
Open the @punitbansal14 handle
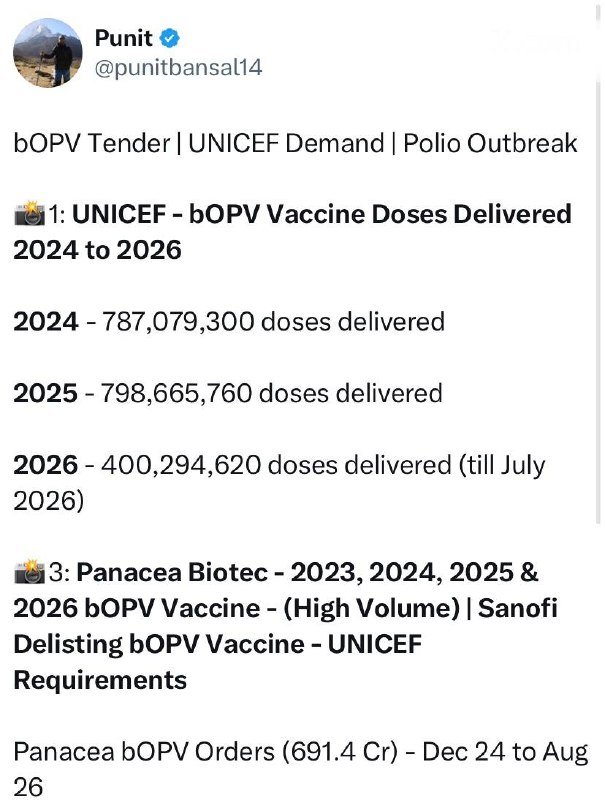(179, 67)
